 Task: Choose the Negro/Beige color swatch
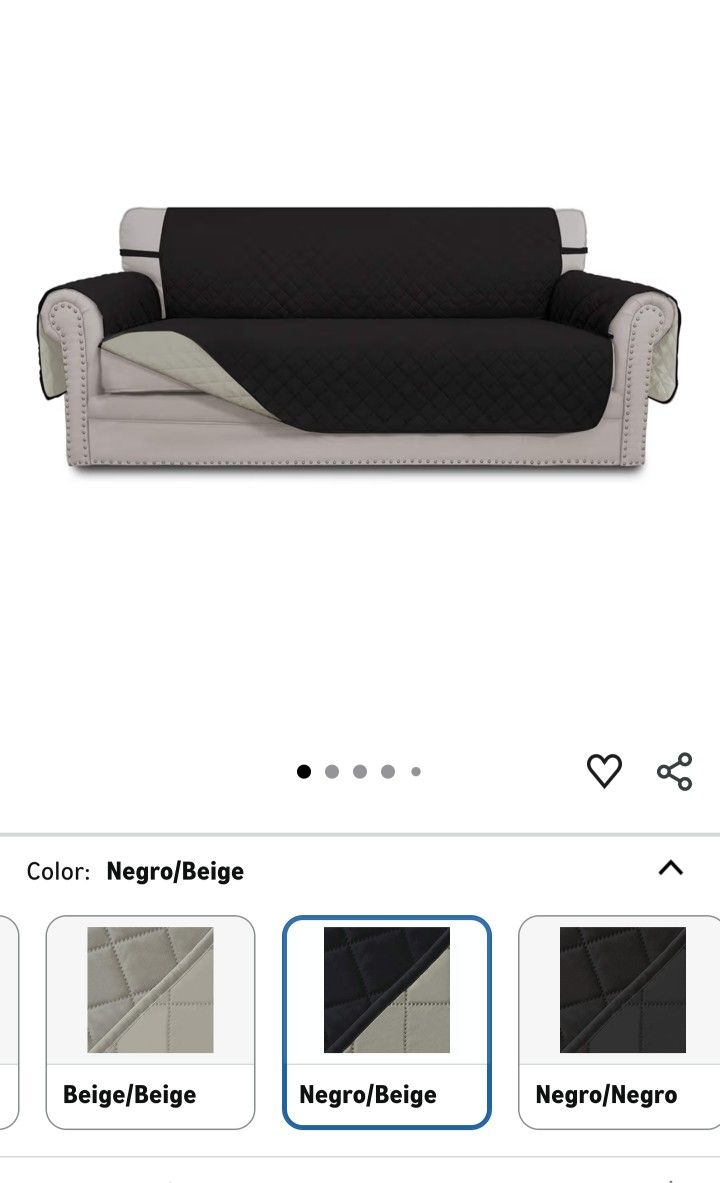pyautogui.click(x=387, y=1021)
